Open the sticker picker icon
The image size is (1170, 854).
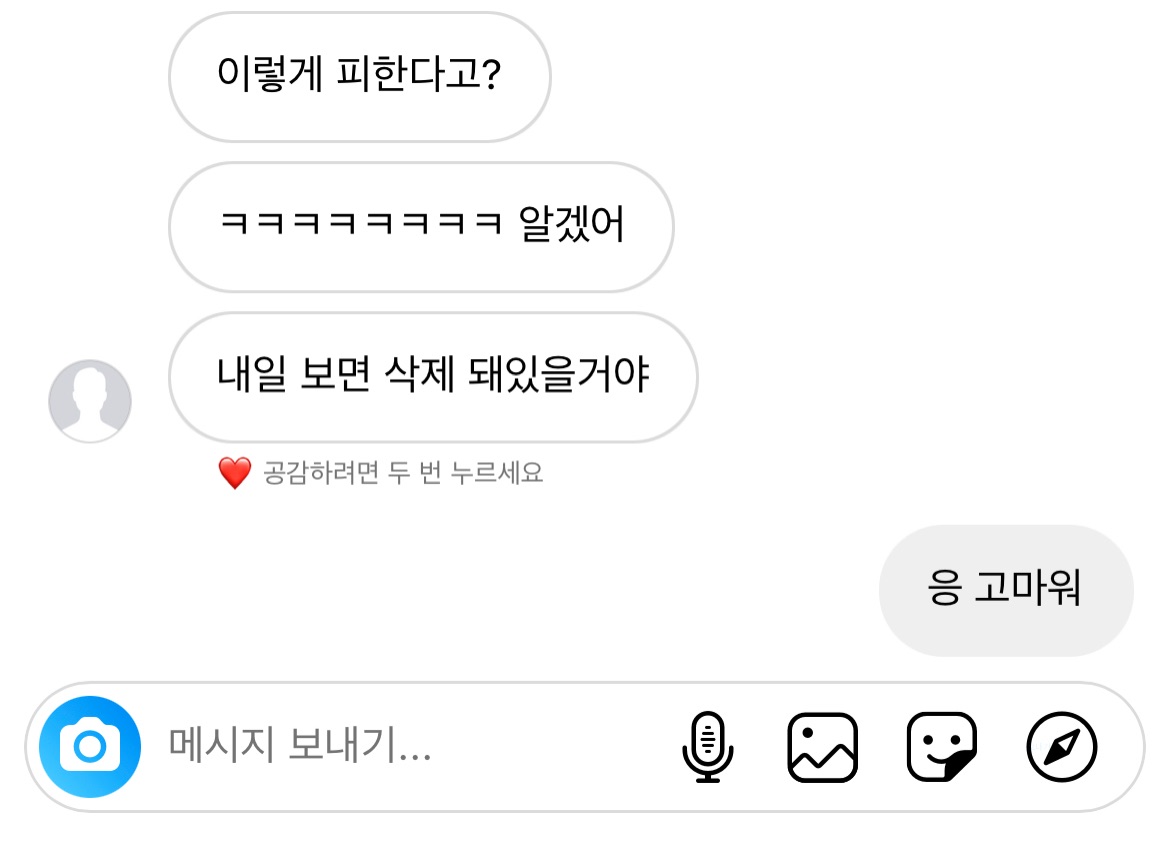(941, 747)
